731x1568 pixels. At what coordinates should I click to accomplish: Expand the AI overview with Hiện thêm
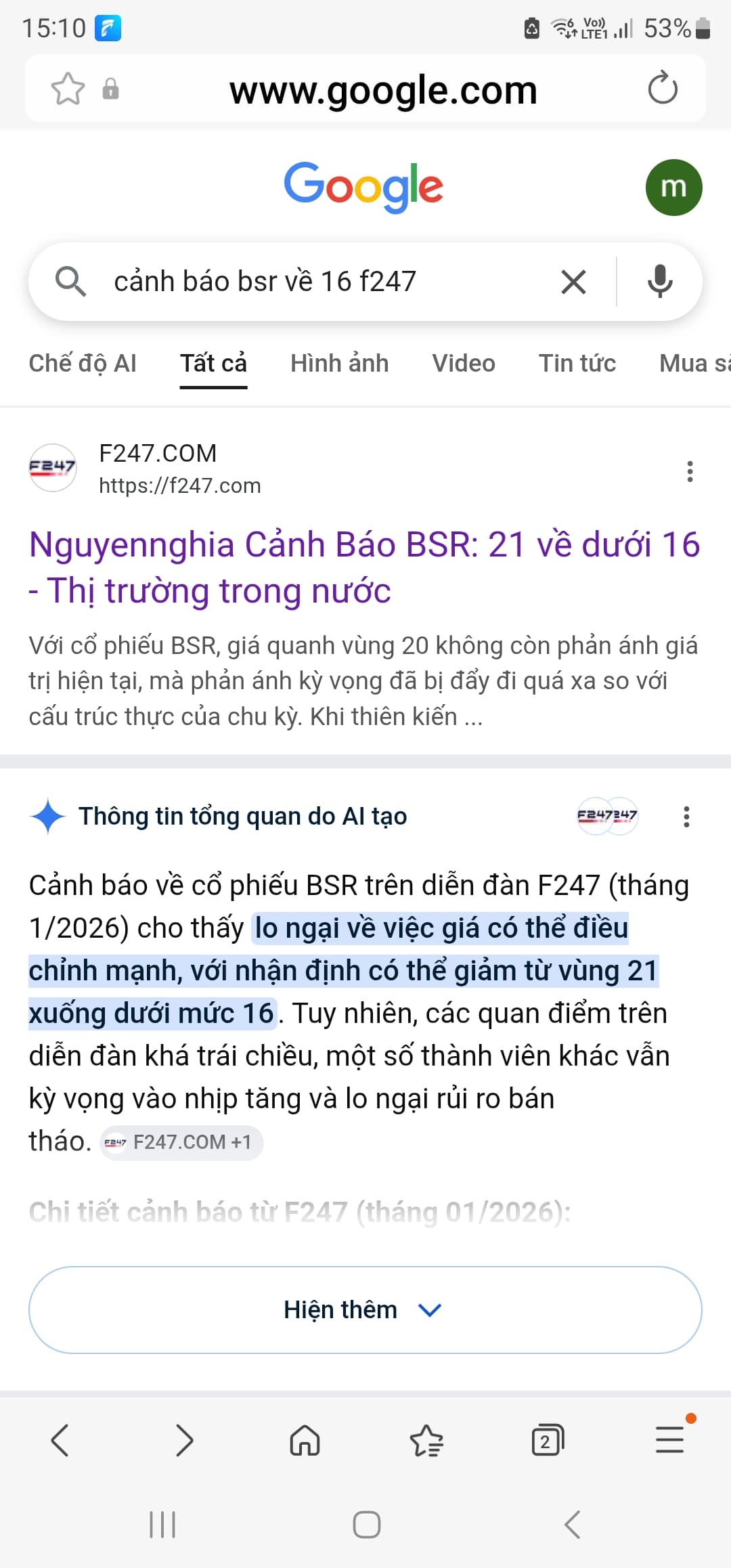(365, 1310)
